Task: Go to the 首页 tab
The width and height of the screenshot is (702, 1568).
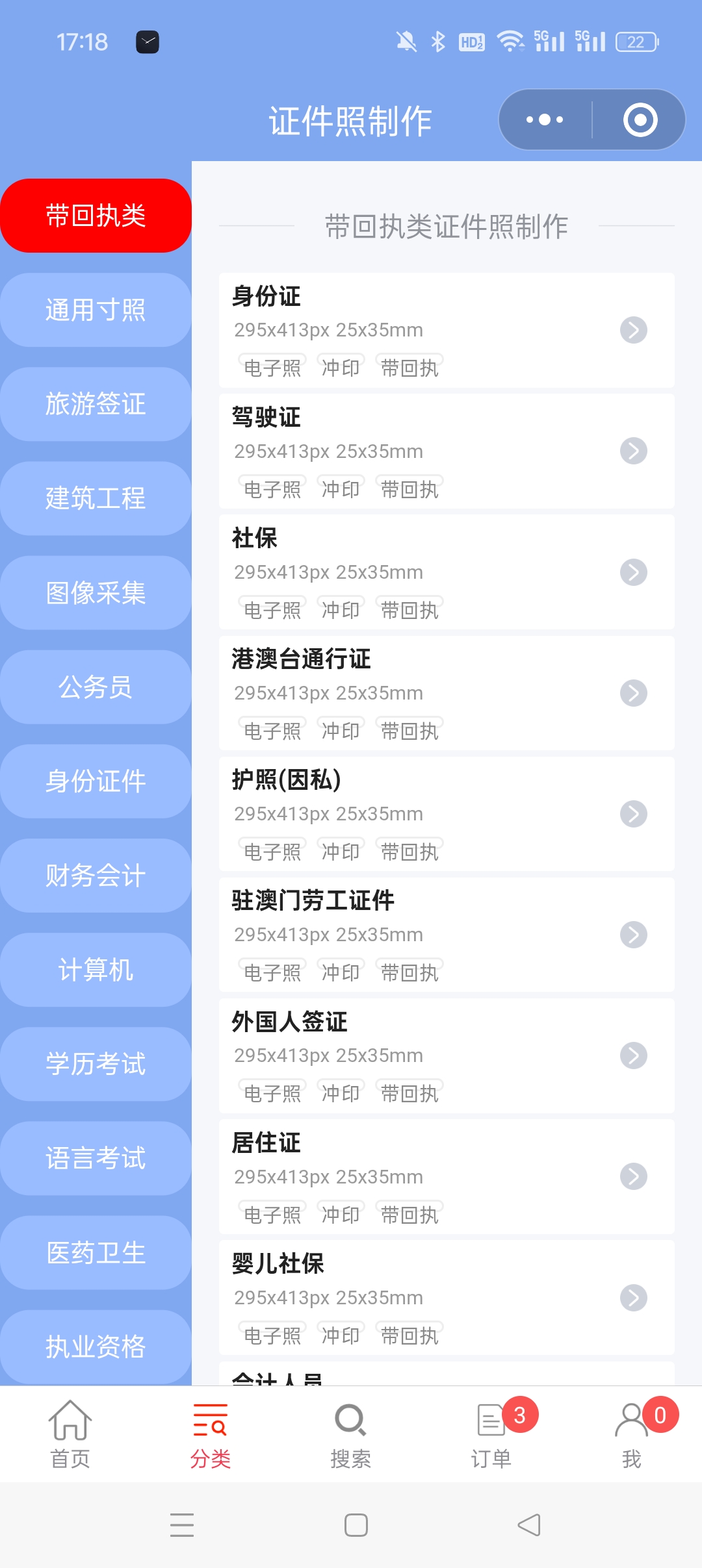Action: (70, 1434)
